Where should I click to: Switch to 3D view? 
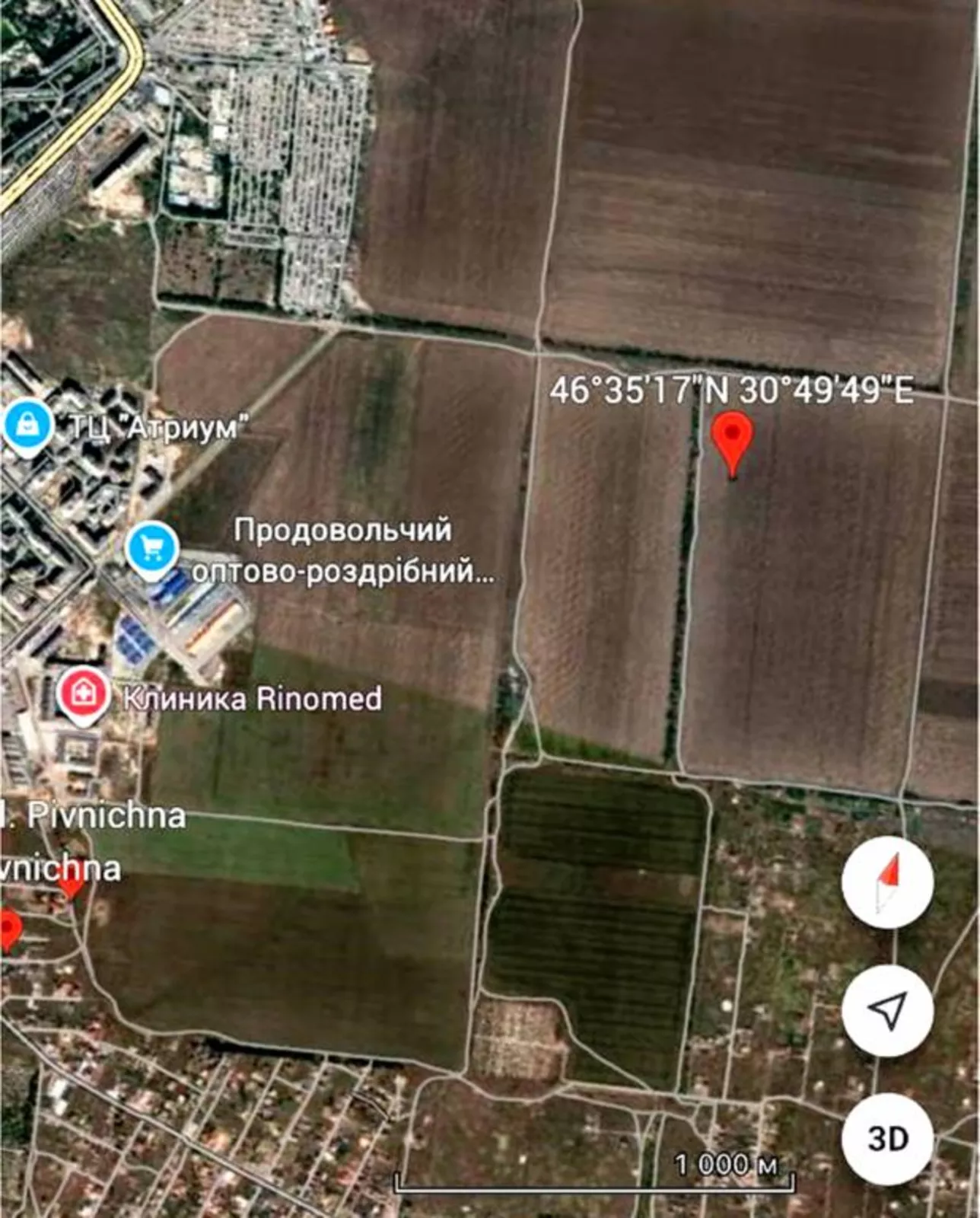(887, 1138)
